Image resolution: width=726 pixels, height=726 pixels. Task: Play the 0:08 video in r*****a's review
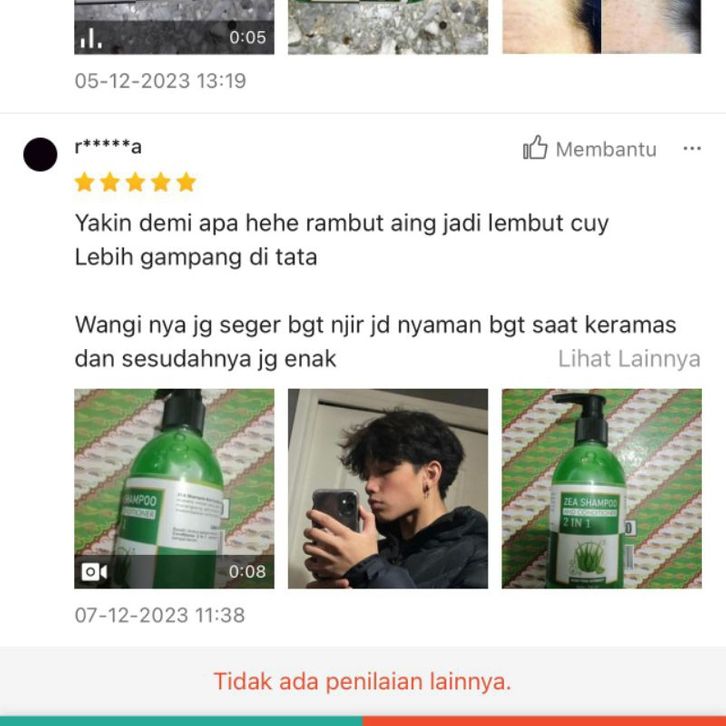pos(174,488)
